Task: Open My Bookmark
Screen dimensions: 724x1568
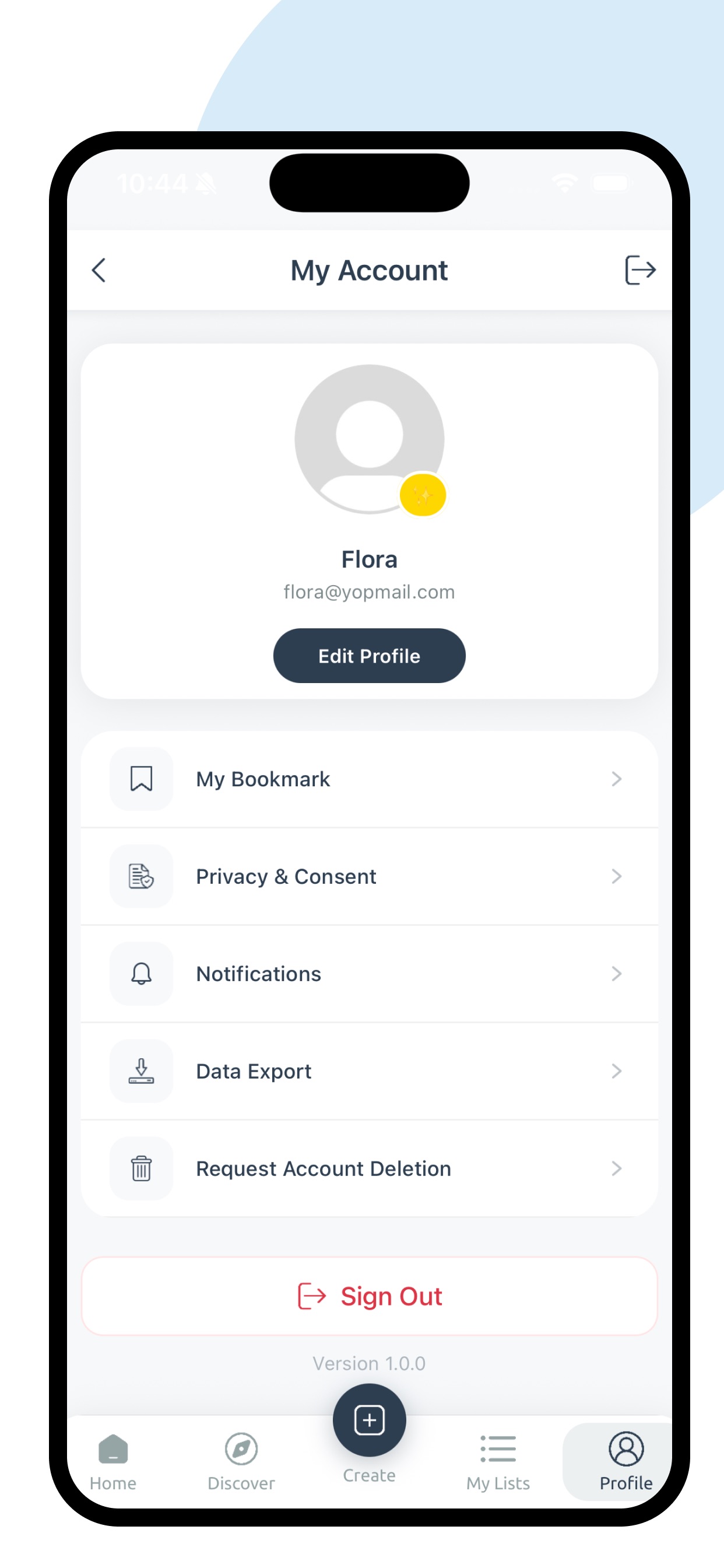Action: pos(368,779)
